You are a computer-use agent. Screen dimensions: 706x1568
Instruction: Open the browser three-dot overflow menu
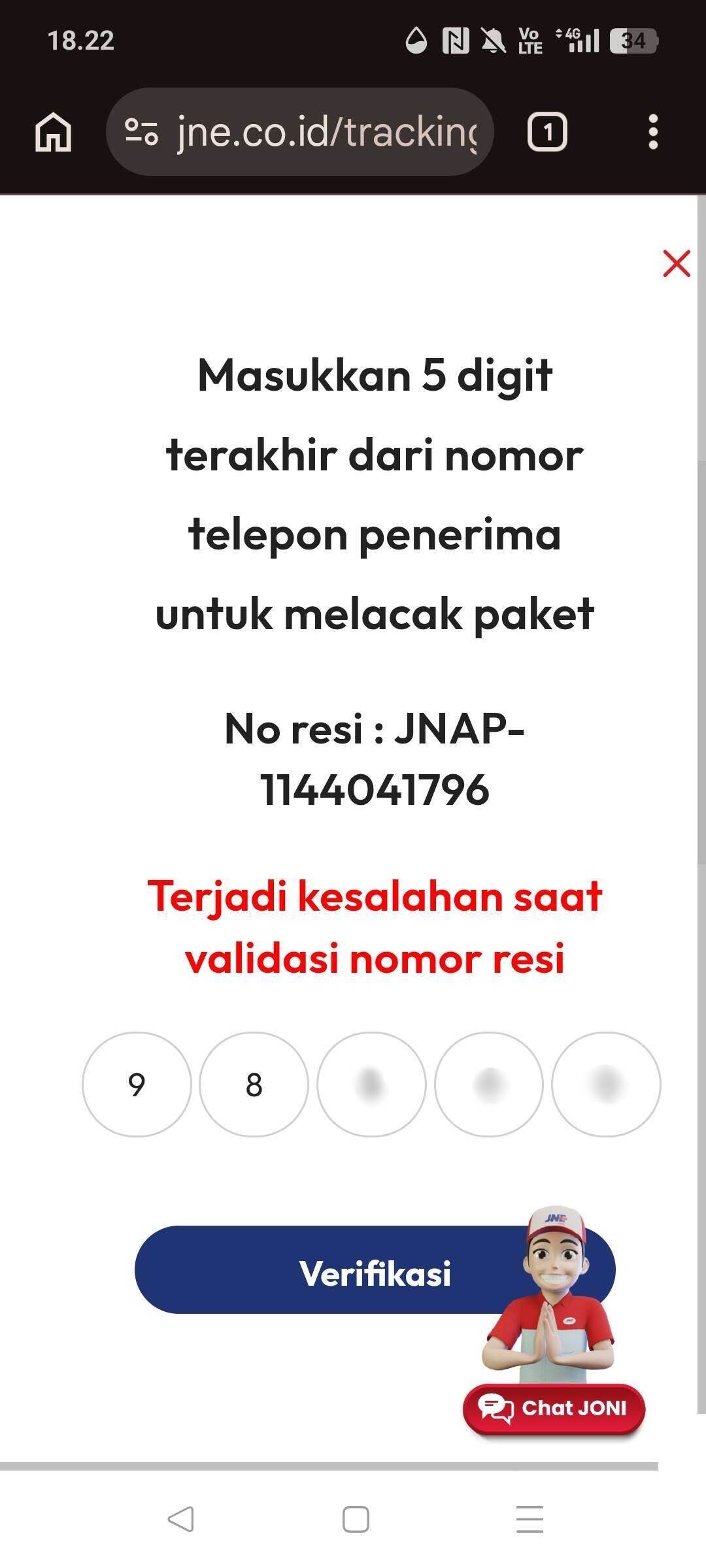pyautogui.click(x=653, y=133)
